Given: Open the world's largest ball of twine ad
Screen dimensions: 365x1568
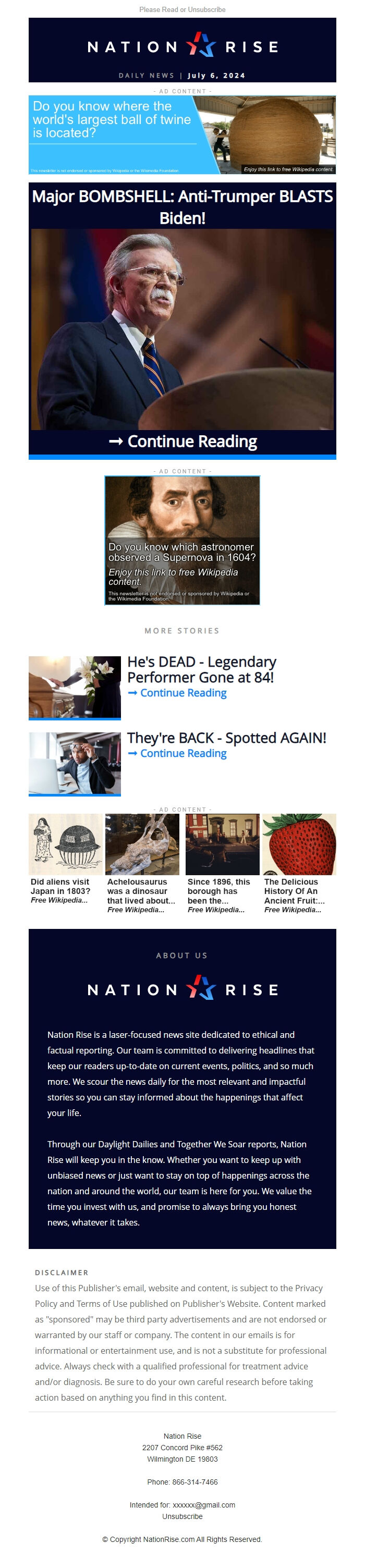Looking at the screenshot, I should click(x=182, y=134).
